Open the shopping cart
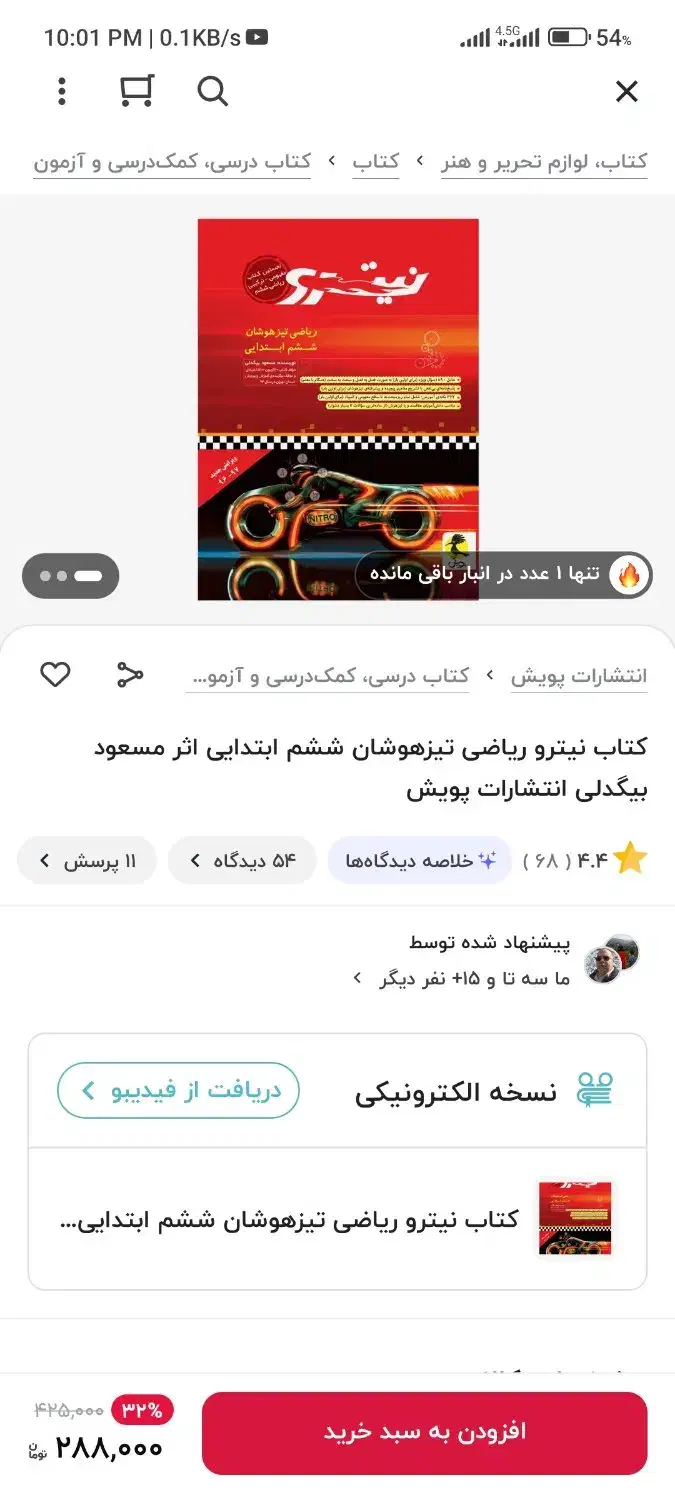Screen dimensions: 675x1500 [136, 91]
